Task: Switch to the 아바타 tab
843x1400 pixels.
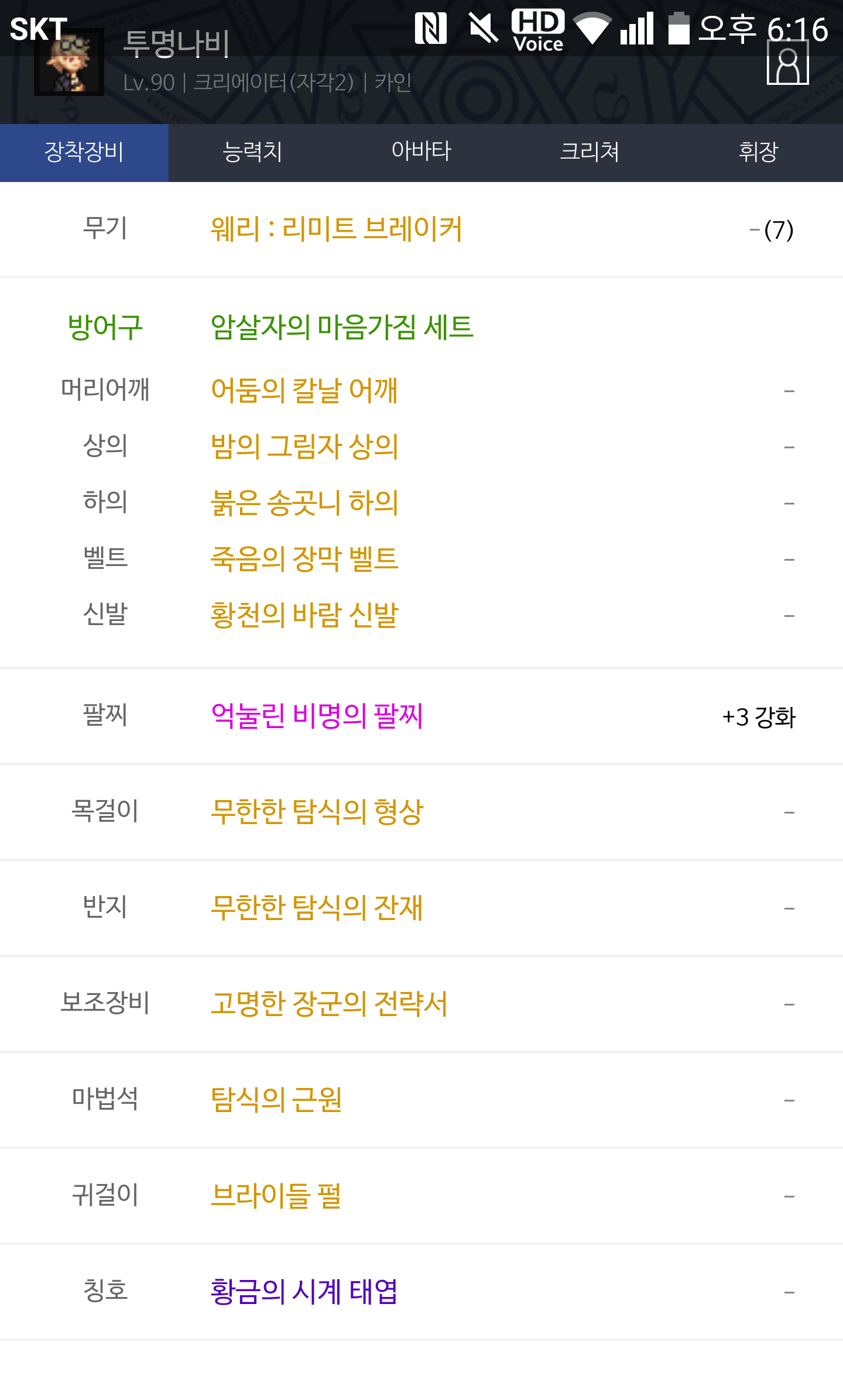Action: pyautogui.click(x=421, y=152)
